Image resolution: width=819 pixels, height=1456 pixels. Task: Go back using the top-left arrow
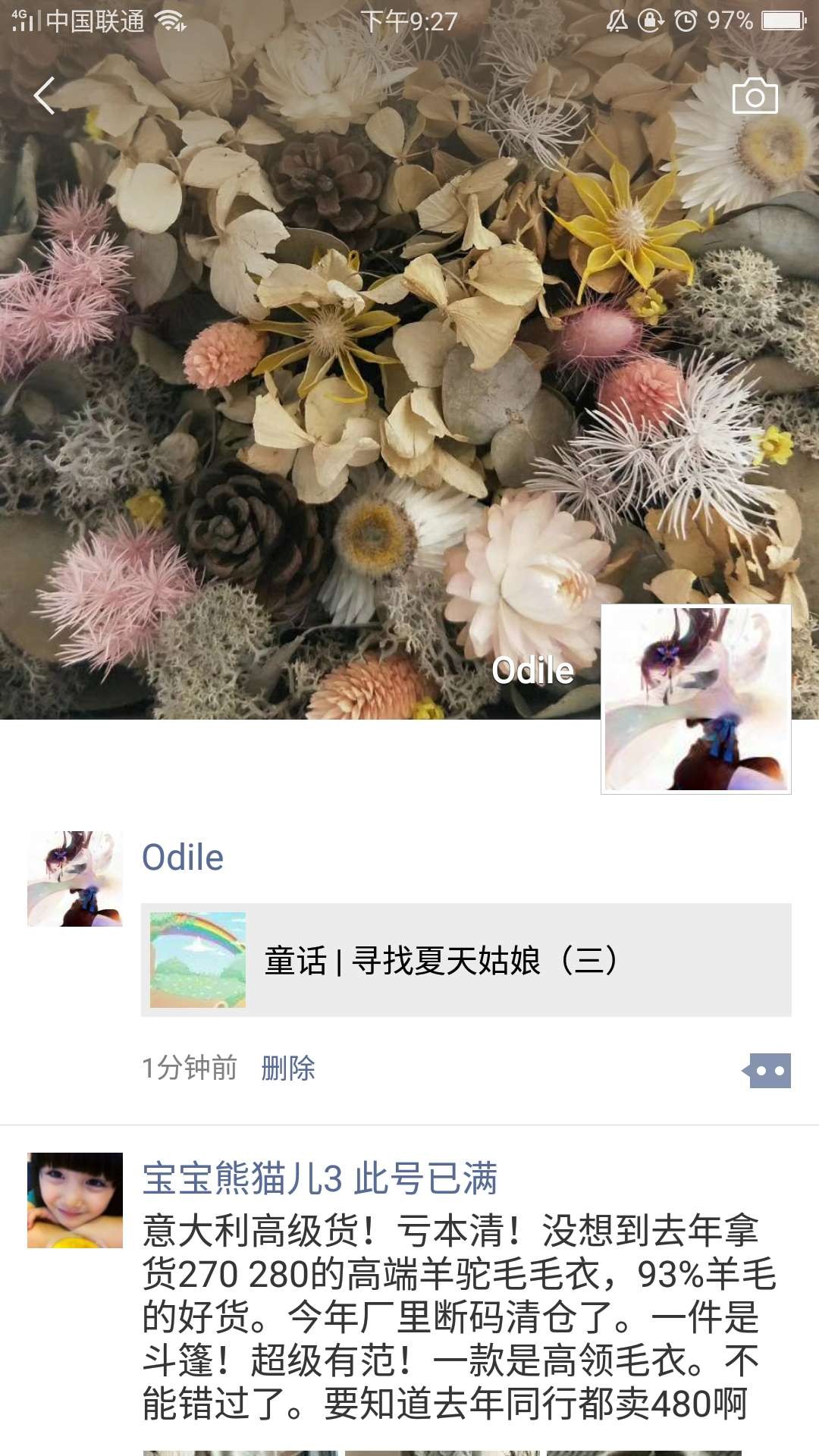(x=45, y=96)
